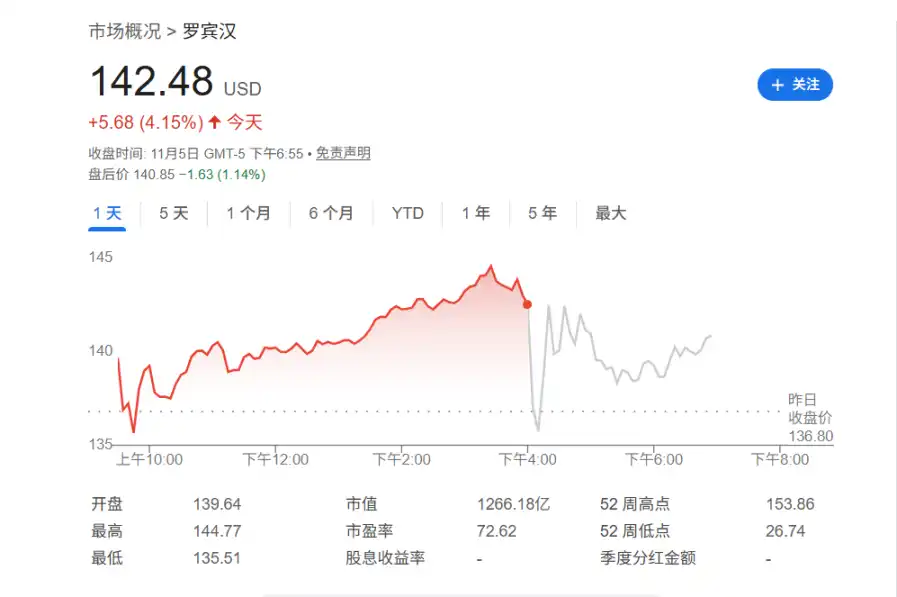Open the 市场概况 breadcrumb link
This screenshot has width=897, height=597.
pyautogui.click(x=125, y=31)
